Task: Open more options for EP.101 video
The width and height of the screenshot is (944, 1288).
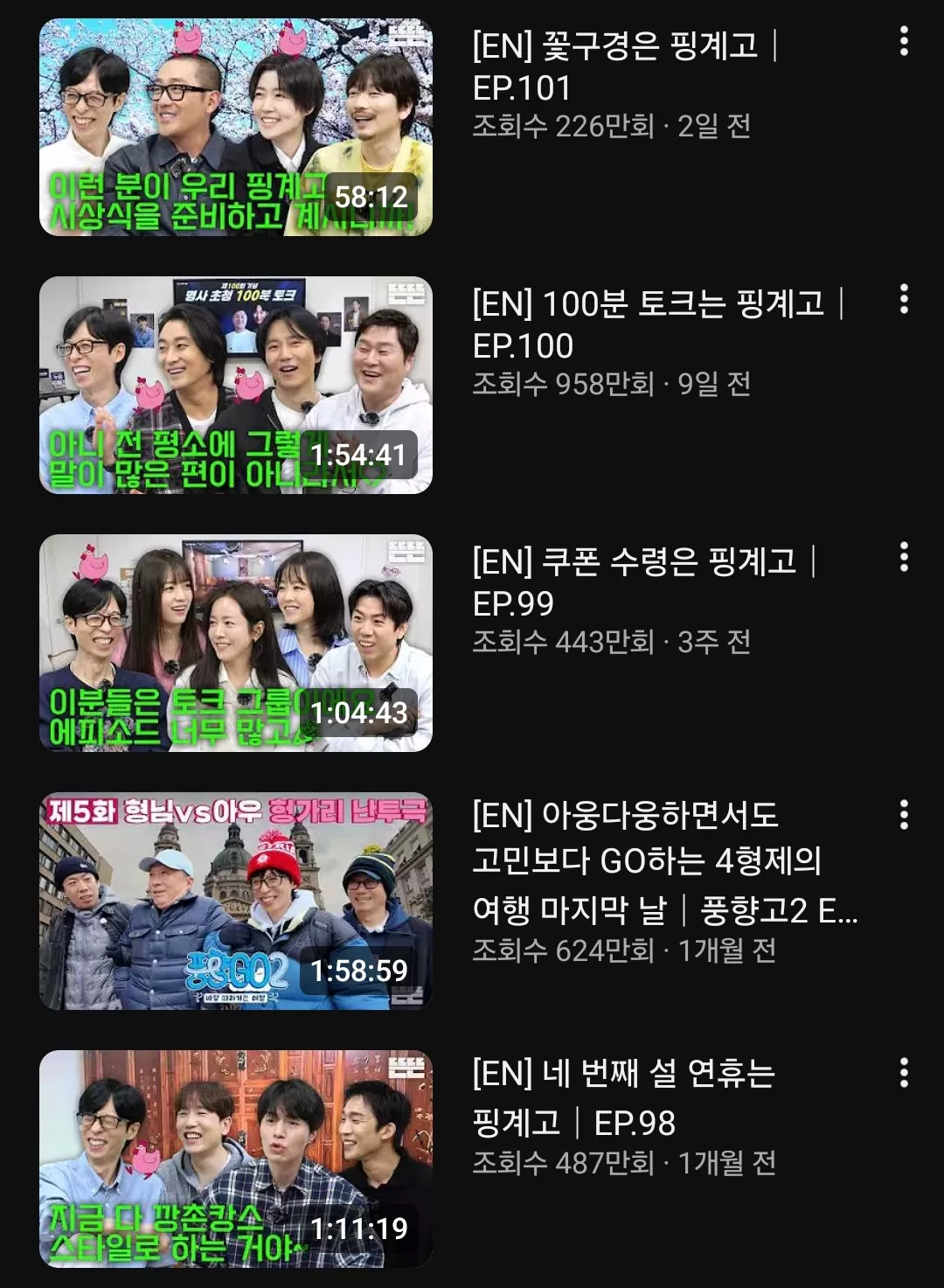Action: coord(904,41)
